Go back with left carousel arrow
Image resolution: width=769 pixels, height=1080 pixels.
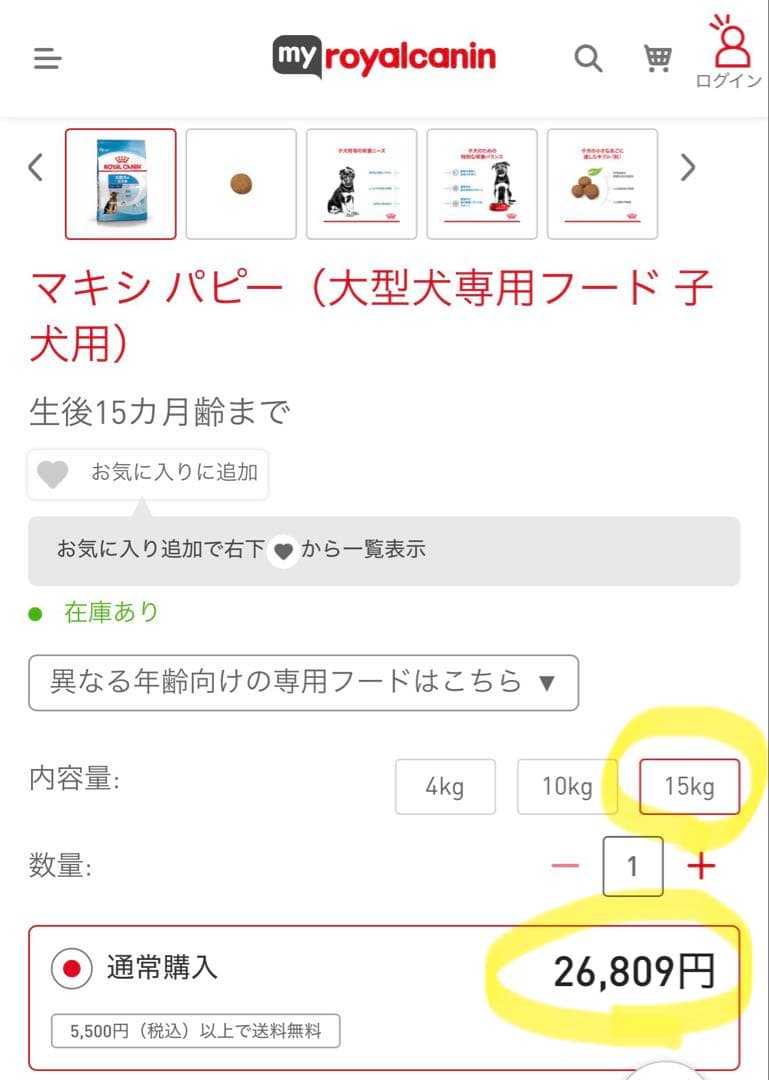(x=34, y=168)
